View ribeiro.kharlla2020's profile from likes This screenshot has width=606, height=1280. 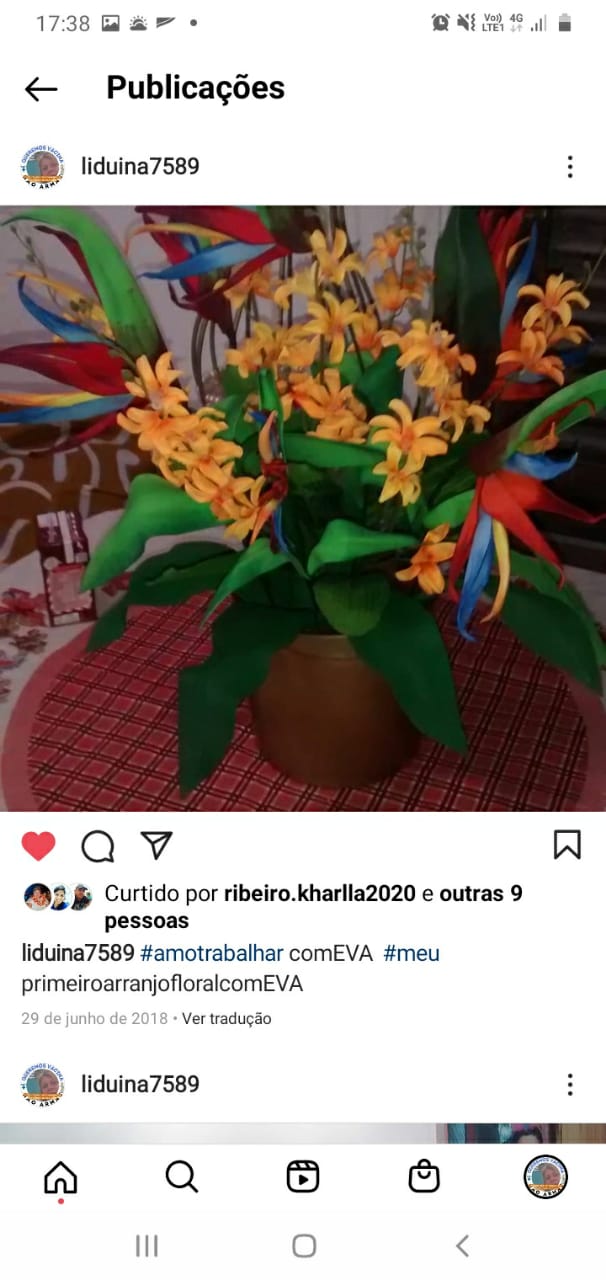(319, 893)
